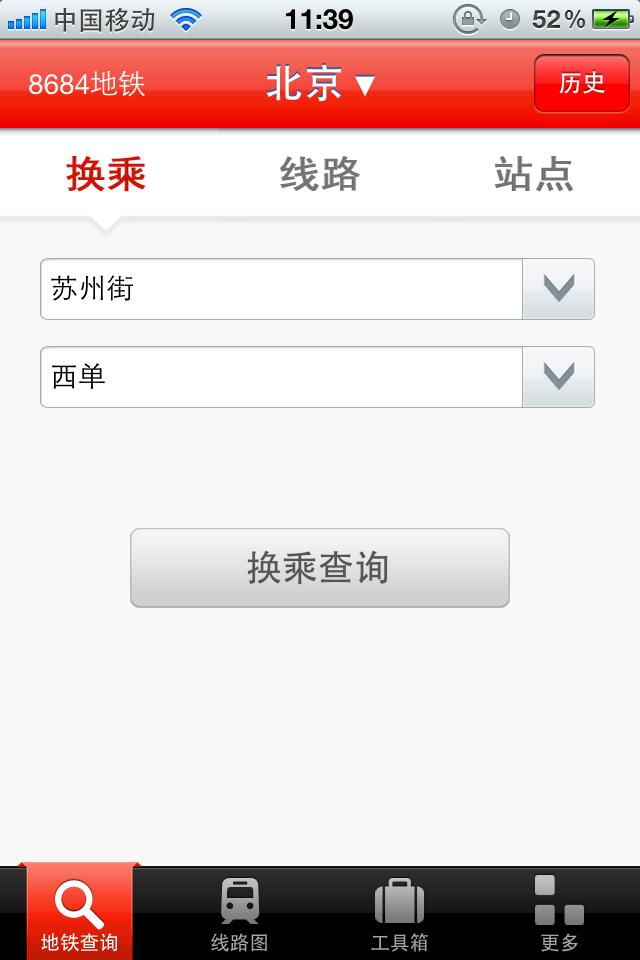Open the 北京 city selector
Image resolution: width=640 pixels, height=960 pixels.
pyautogui.click(x=320, y=84)
